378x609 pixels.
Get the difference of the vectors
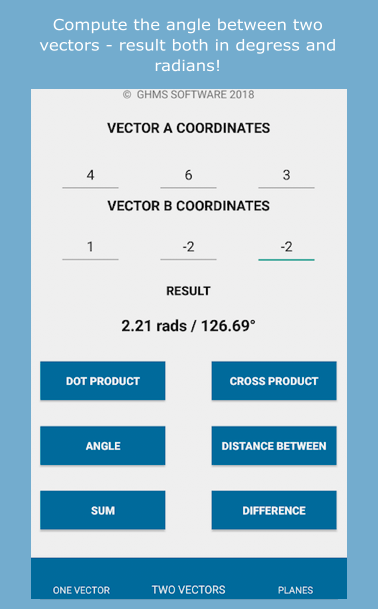(274, 510)
